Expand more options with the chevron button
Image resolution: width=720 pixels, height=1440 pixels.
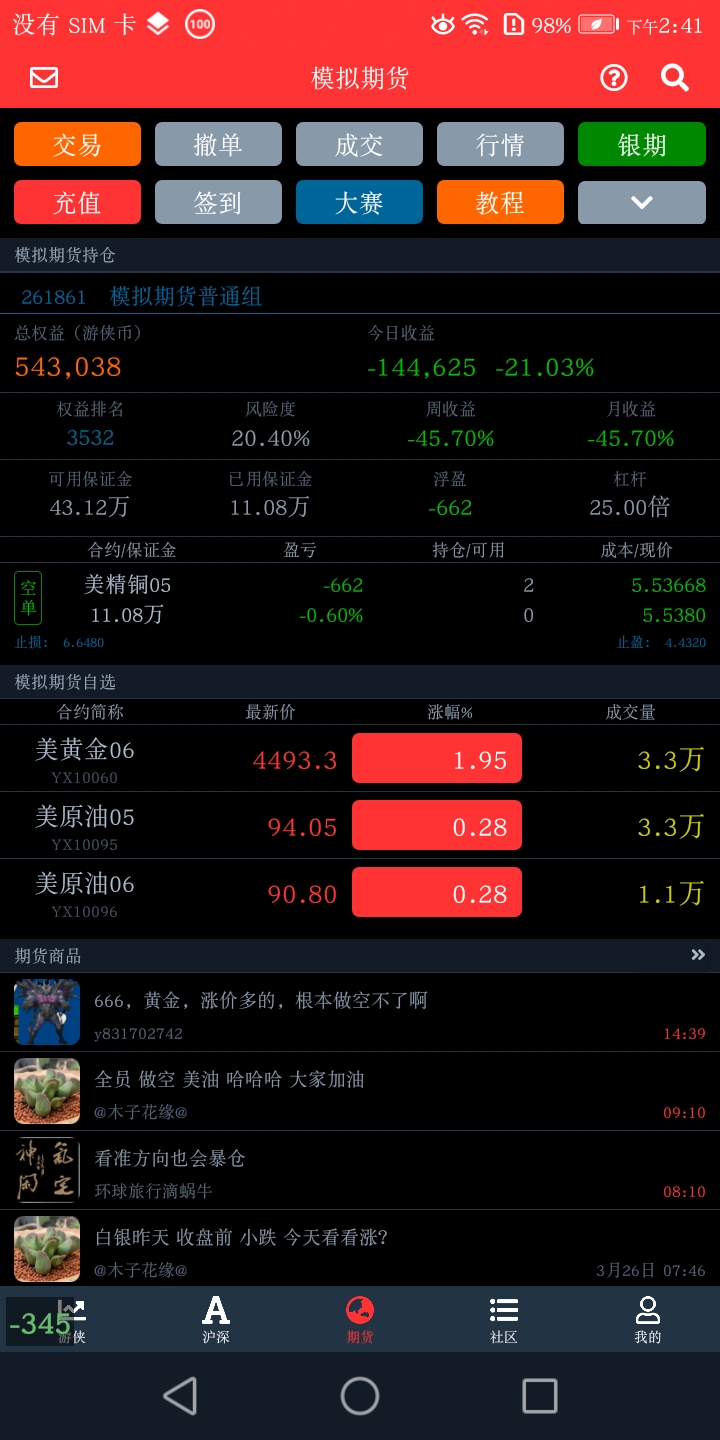(x=641, y=203)
